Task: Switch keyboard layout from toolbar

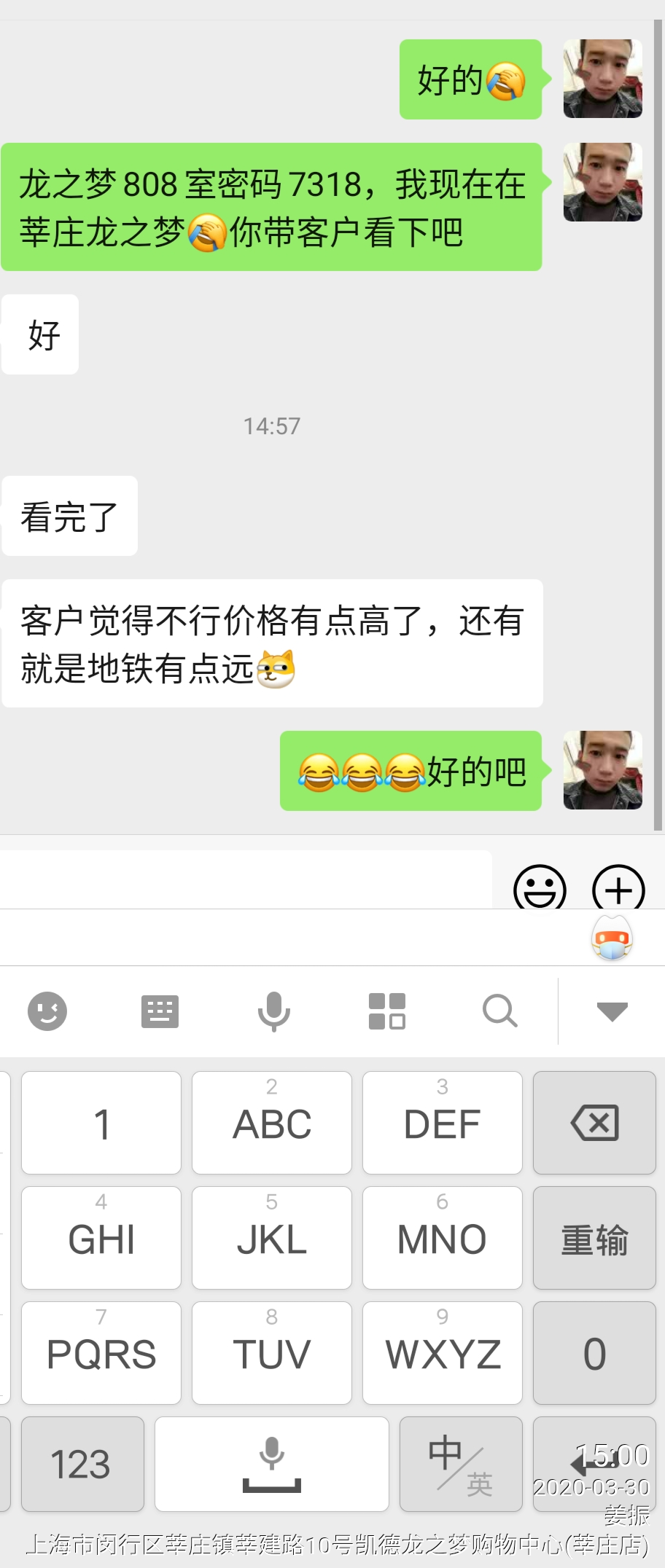Action: coord(160,1011)
